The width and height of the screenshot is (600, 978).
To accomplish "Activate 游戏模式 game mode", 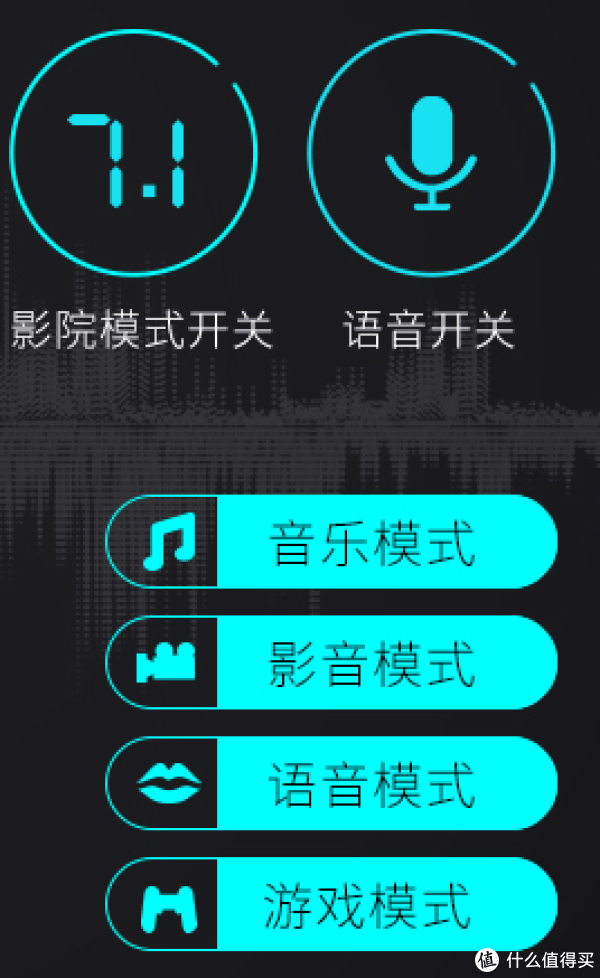I will point(332,905).
